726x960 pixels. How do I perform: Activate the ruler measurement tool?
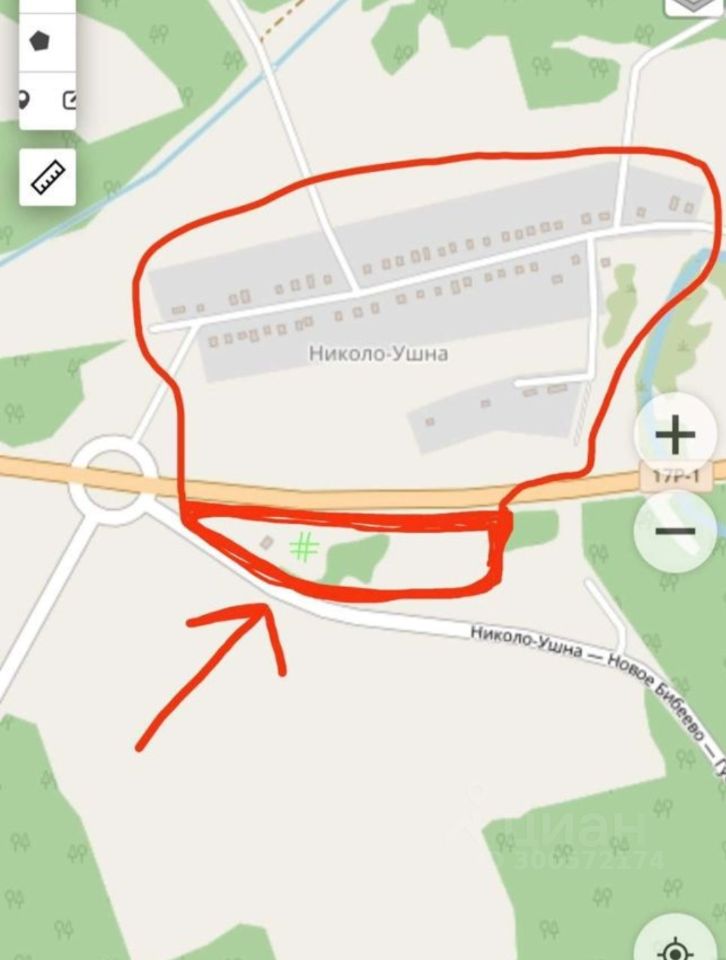tap(47, 178)
